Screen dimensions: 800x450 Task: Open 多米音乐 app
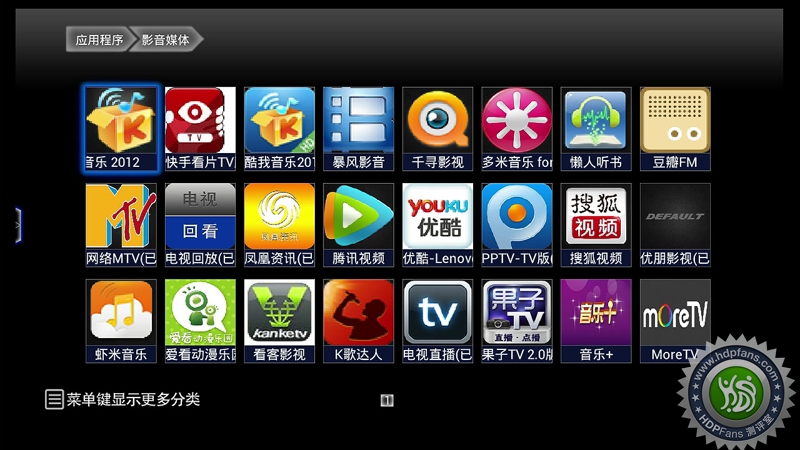[x=517, y=129]
